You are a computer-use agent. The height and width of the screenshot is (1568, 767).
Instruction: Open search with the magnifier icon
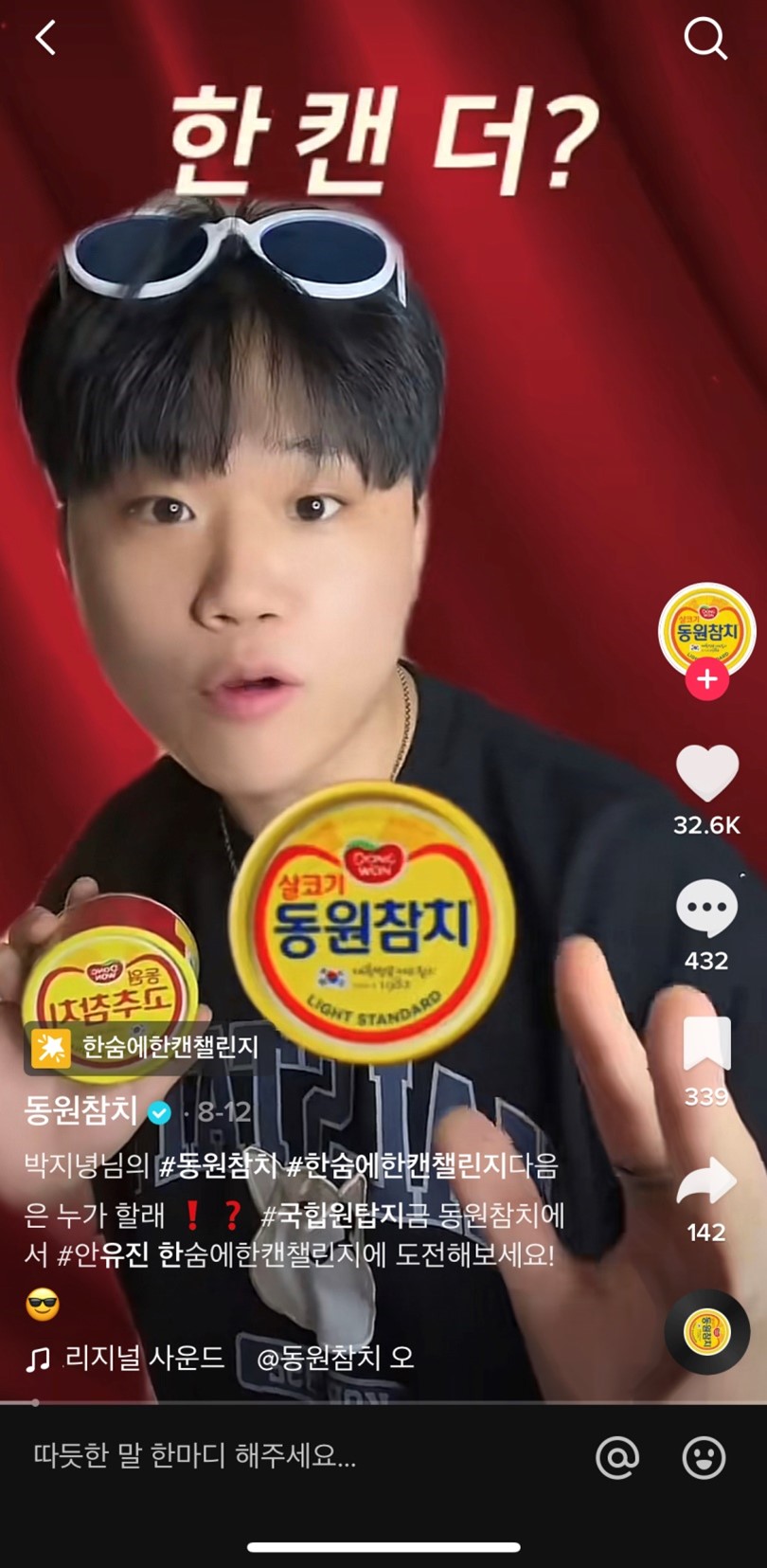click(705, 39)
